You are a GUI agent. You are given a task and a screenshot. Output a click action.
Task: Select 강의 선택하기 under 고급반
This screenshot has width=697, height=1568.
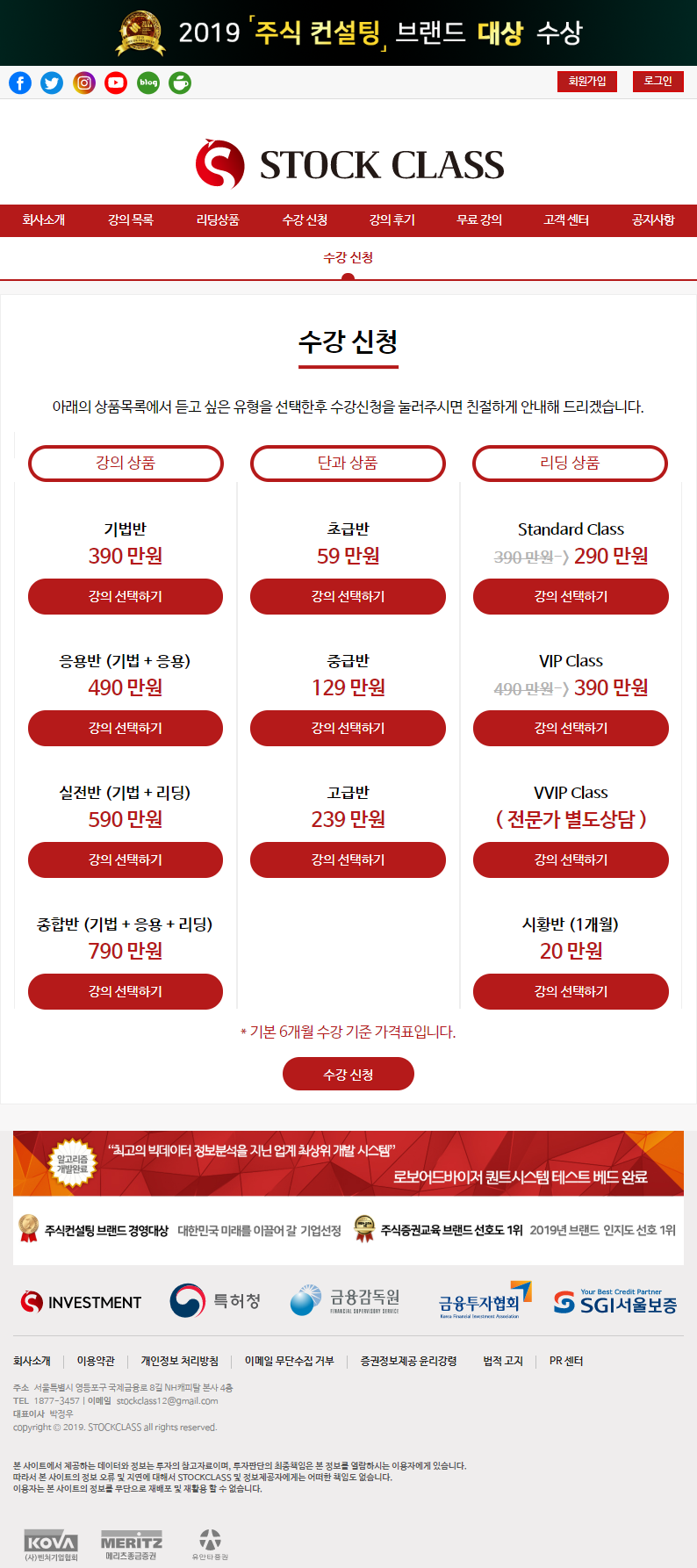(348, 860)
